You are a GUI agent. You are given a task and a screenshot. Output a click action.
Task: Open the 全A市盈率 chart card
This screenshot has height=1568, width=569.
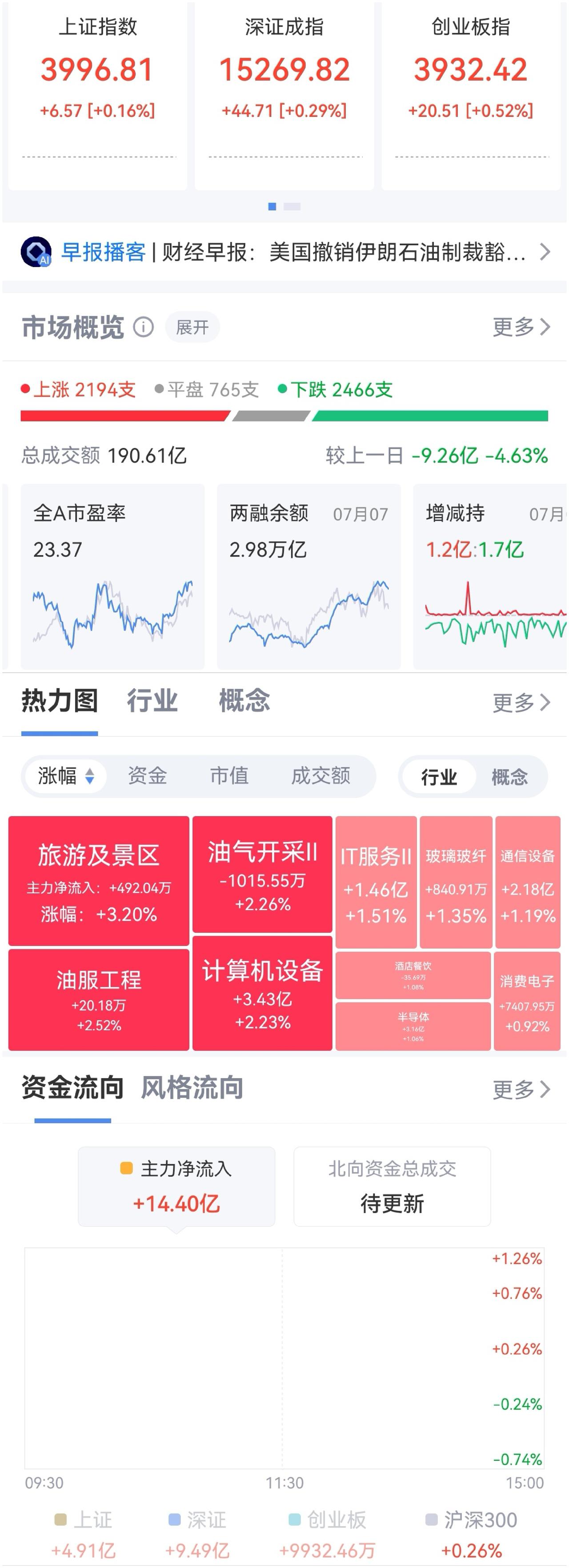coord(112,576)
